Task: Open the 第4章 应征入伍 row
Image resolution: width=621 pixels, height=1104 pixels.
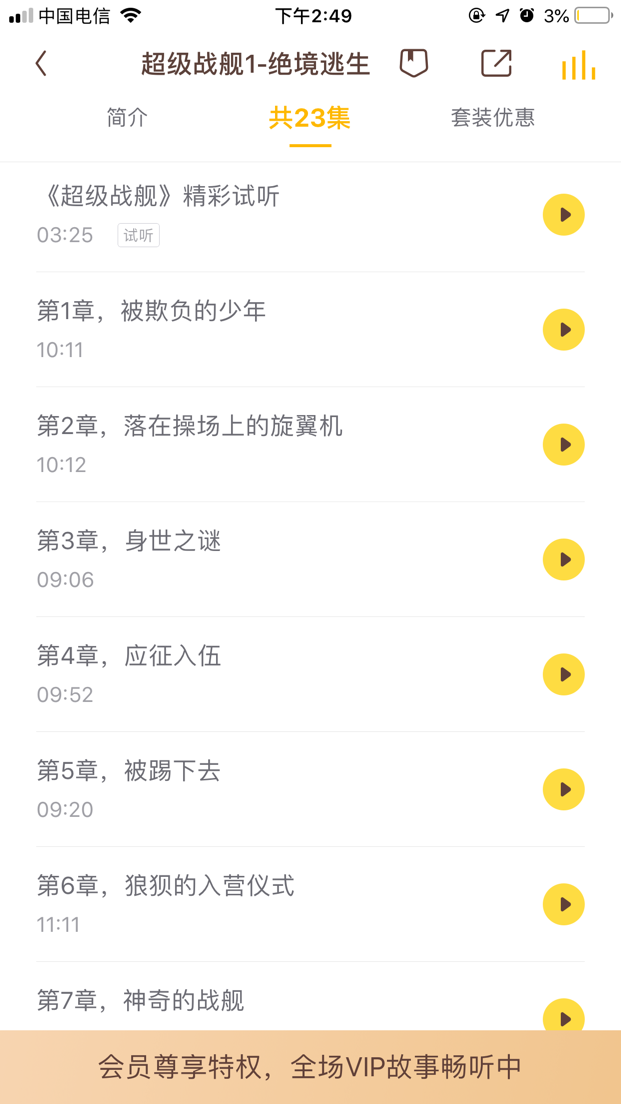Action: (310, 675)
